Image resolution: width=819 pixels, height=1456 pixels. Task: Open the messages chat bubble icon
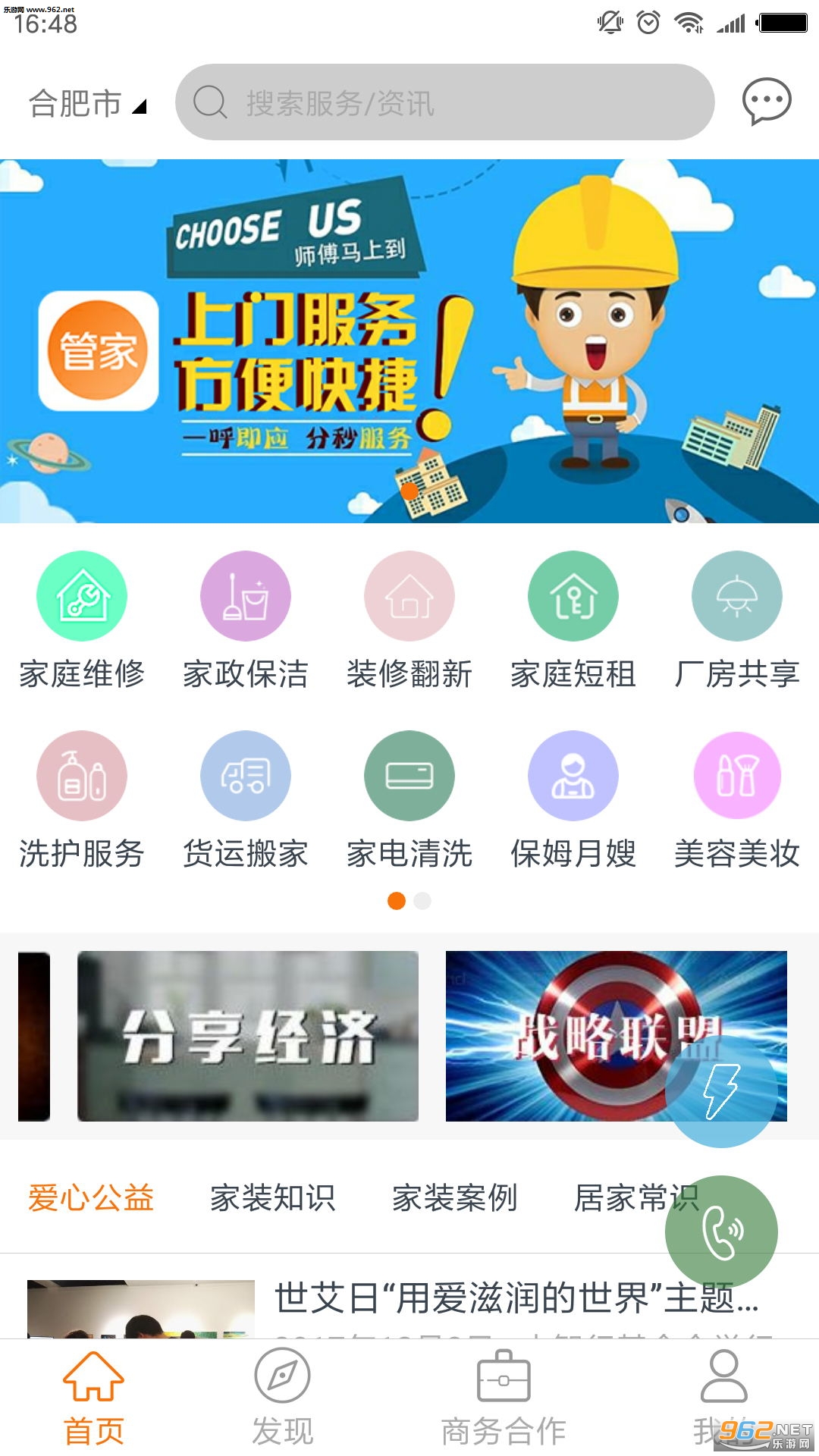[767, 102]
